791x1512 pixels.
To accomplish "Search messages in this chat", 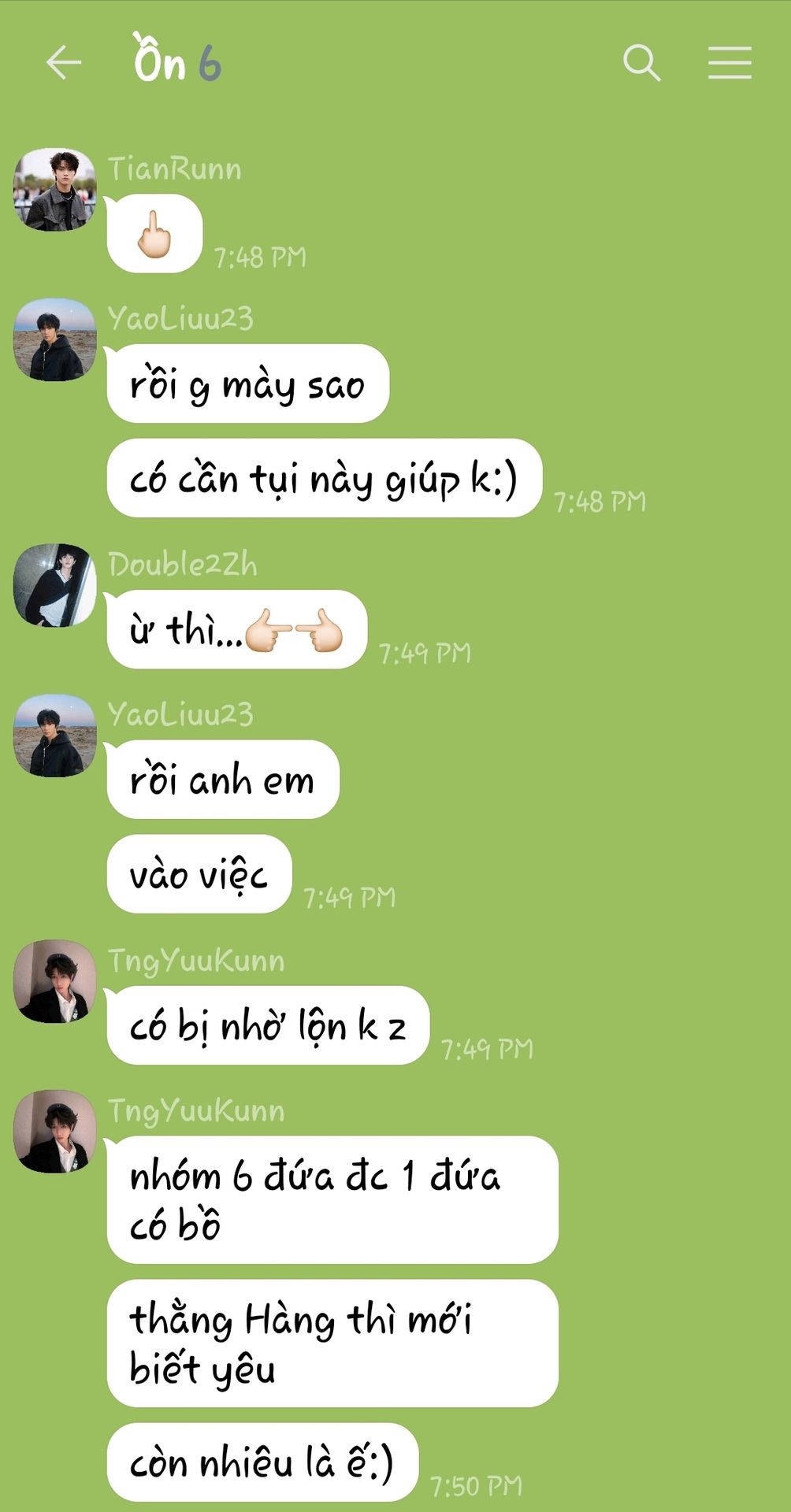I will [x=641, y=62].
